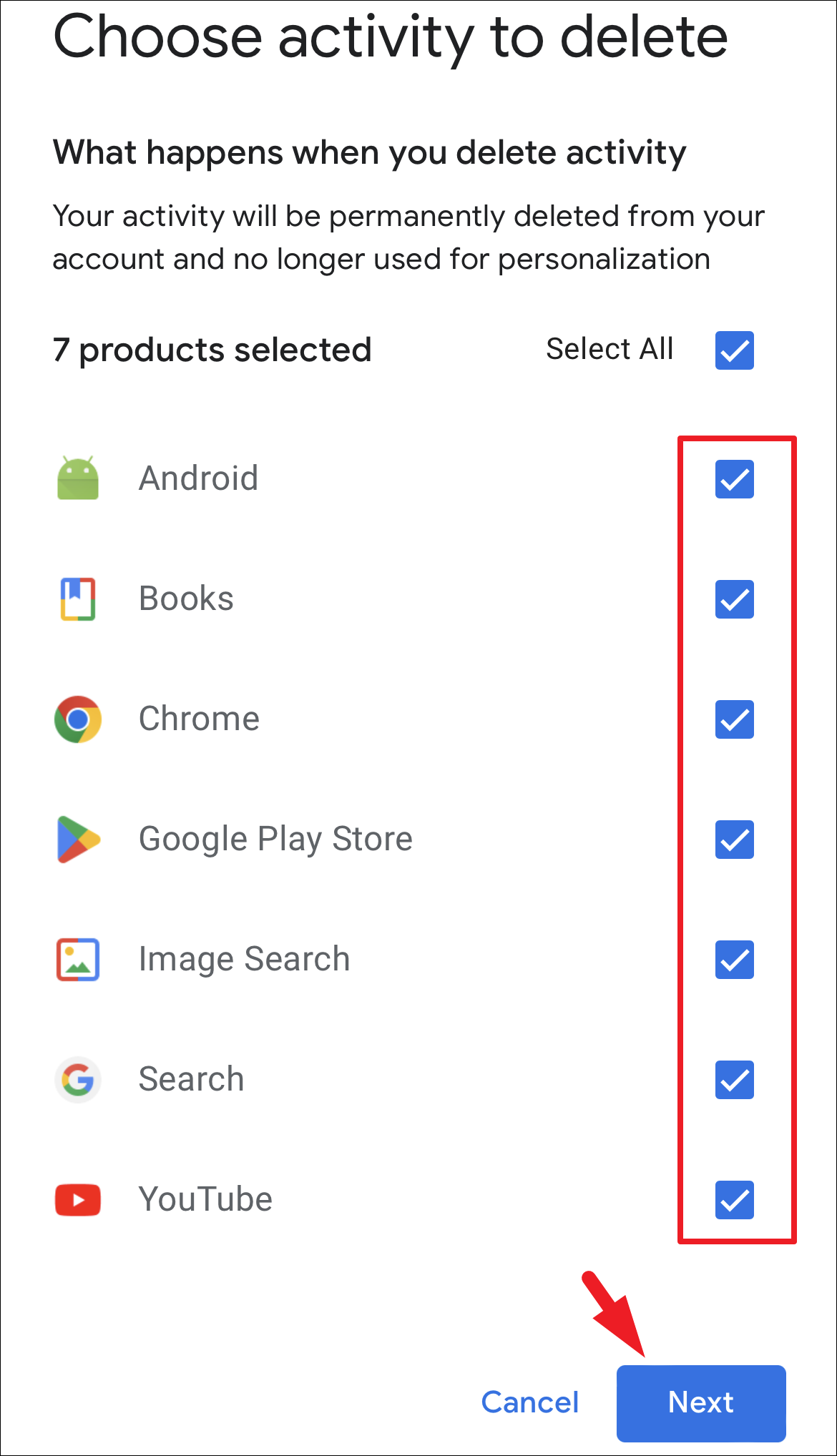Tap the Next button
Image resolution: width=837 pixels, height=1456 pixels.
[x=700, y=1403]
